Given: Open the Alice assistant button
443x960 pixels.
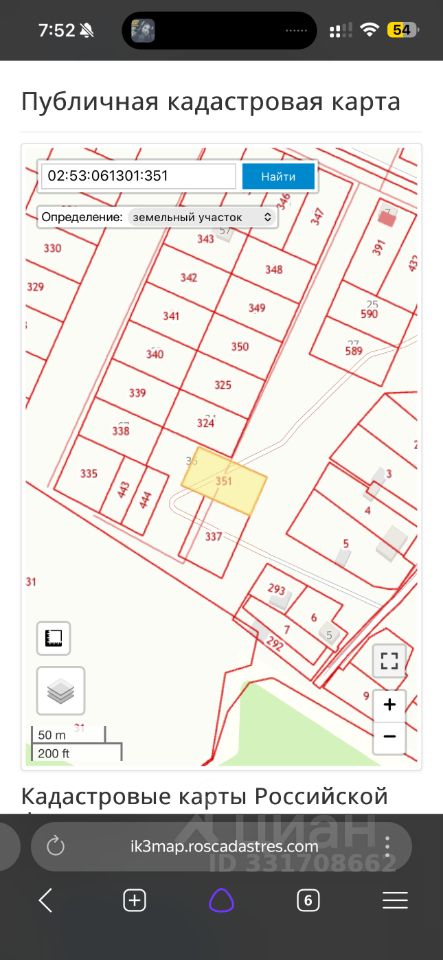Looking at the screenshot, I should (222, 901).
